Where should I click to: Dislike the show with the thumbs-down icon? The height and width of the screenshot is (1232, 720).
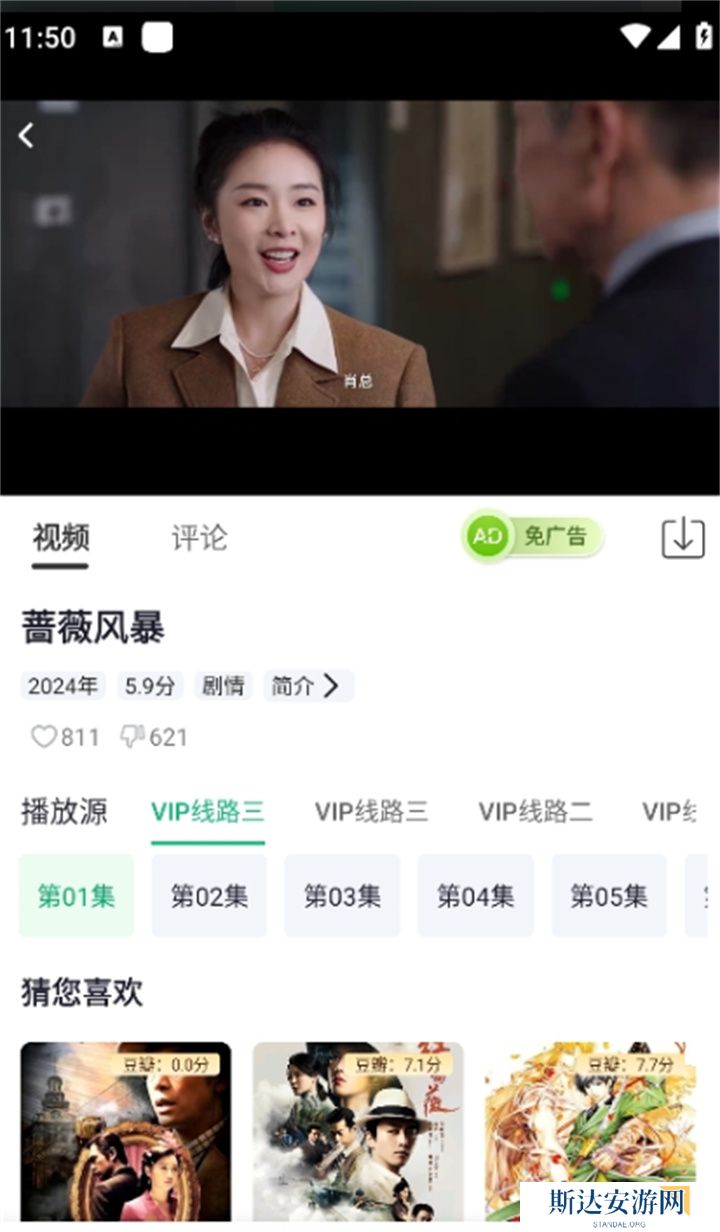coord(133,737)
